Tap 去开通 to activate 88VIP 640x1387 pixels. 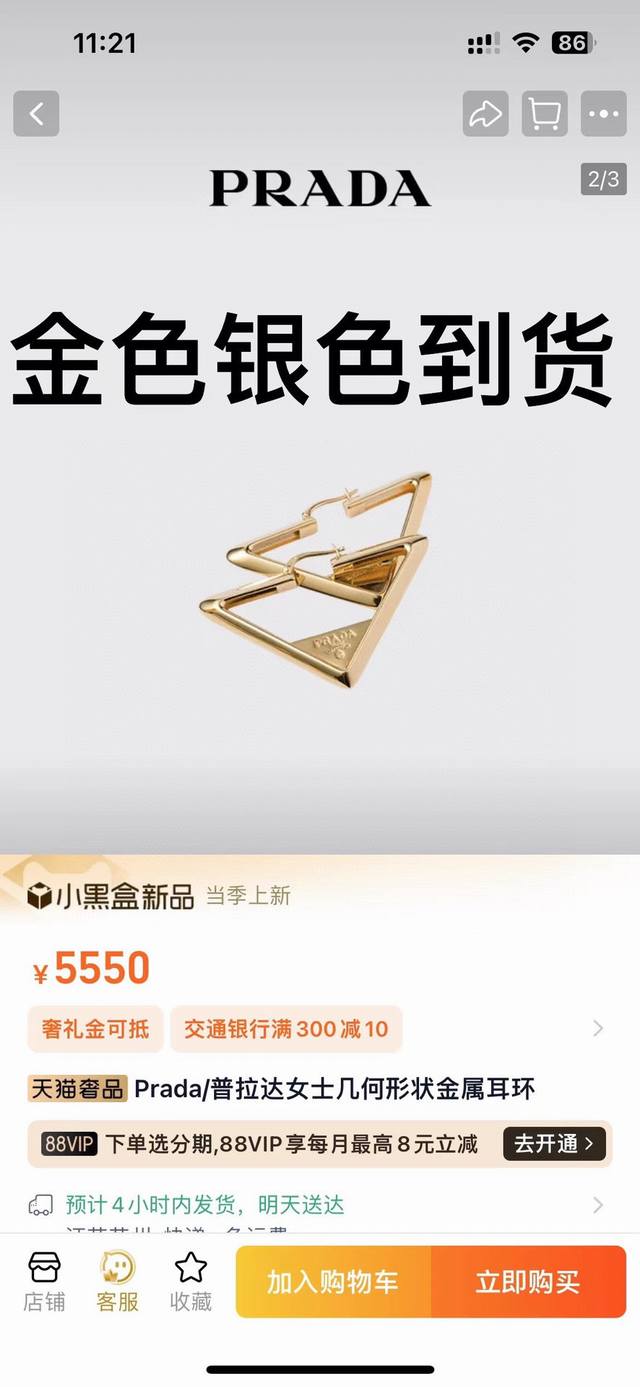555,1143
